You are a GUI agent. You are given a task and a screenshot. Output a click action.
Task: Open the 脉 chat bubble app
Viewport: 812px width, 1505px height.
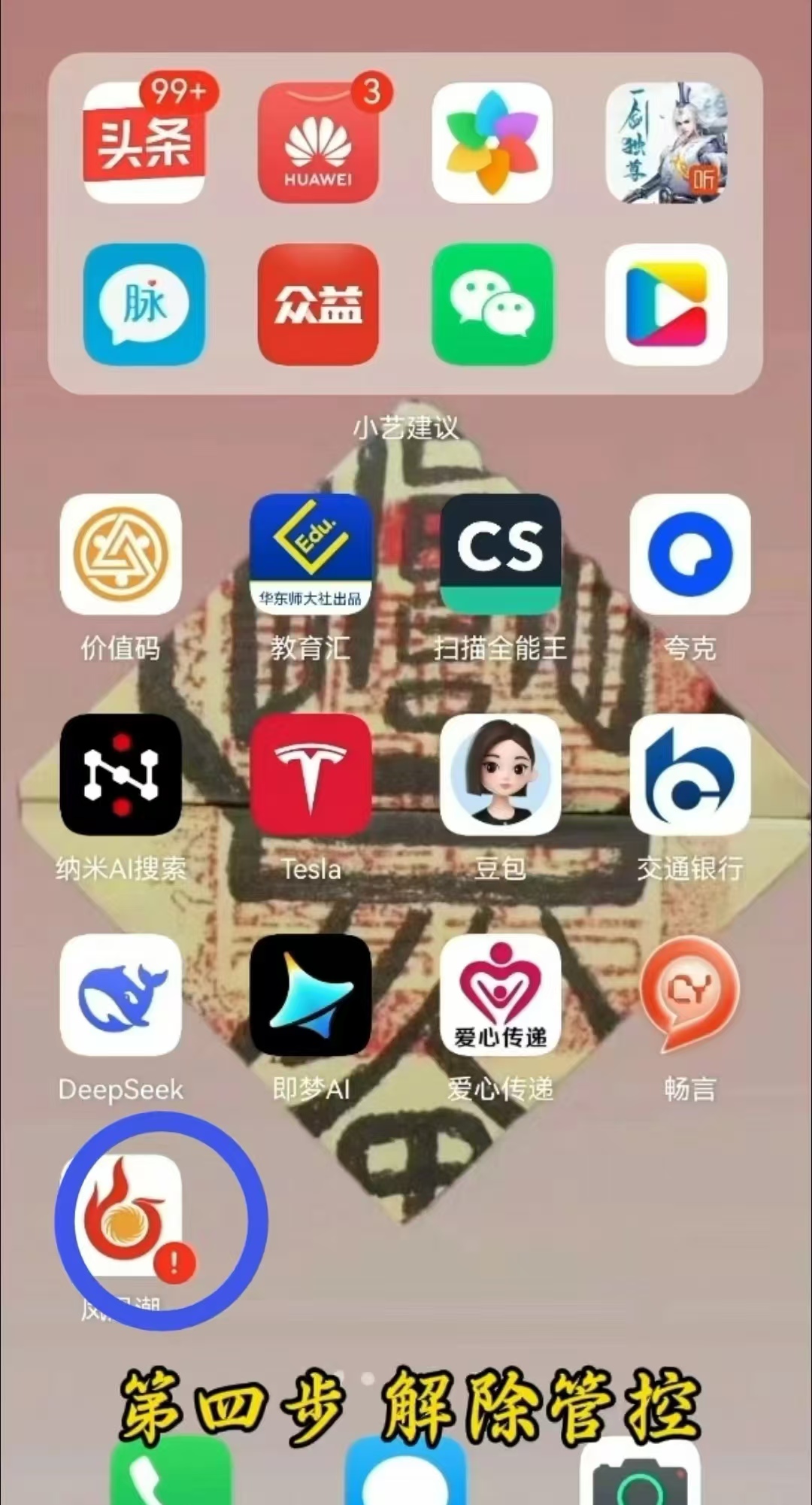[144, 304]
